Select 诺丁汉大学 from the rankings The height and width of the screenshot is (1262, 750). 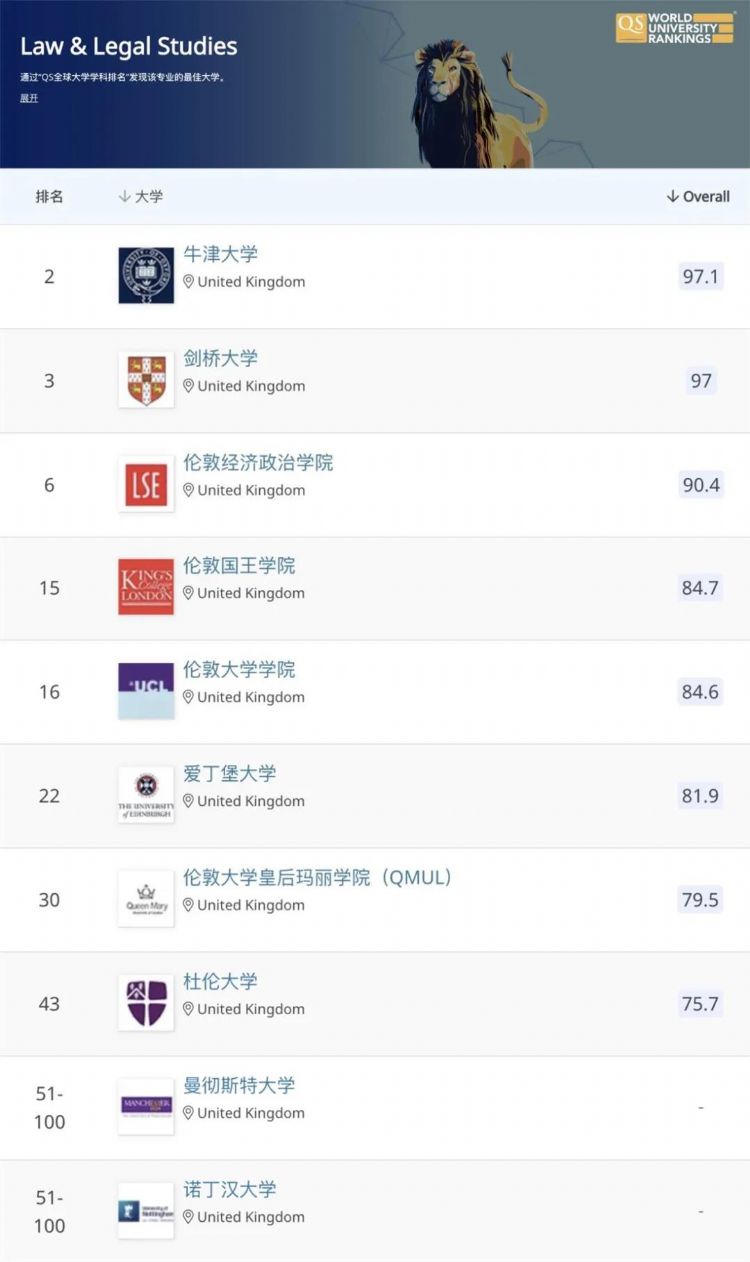click(230, 1189)
